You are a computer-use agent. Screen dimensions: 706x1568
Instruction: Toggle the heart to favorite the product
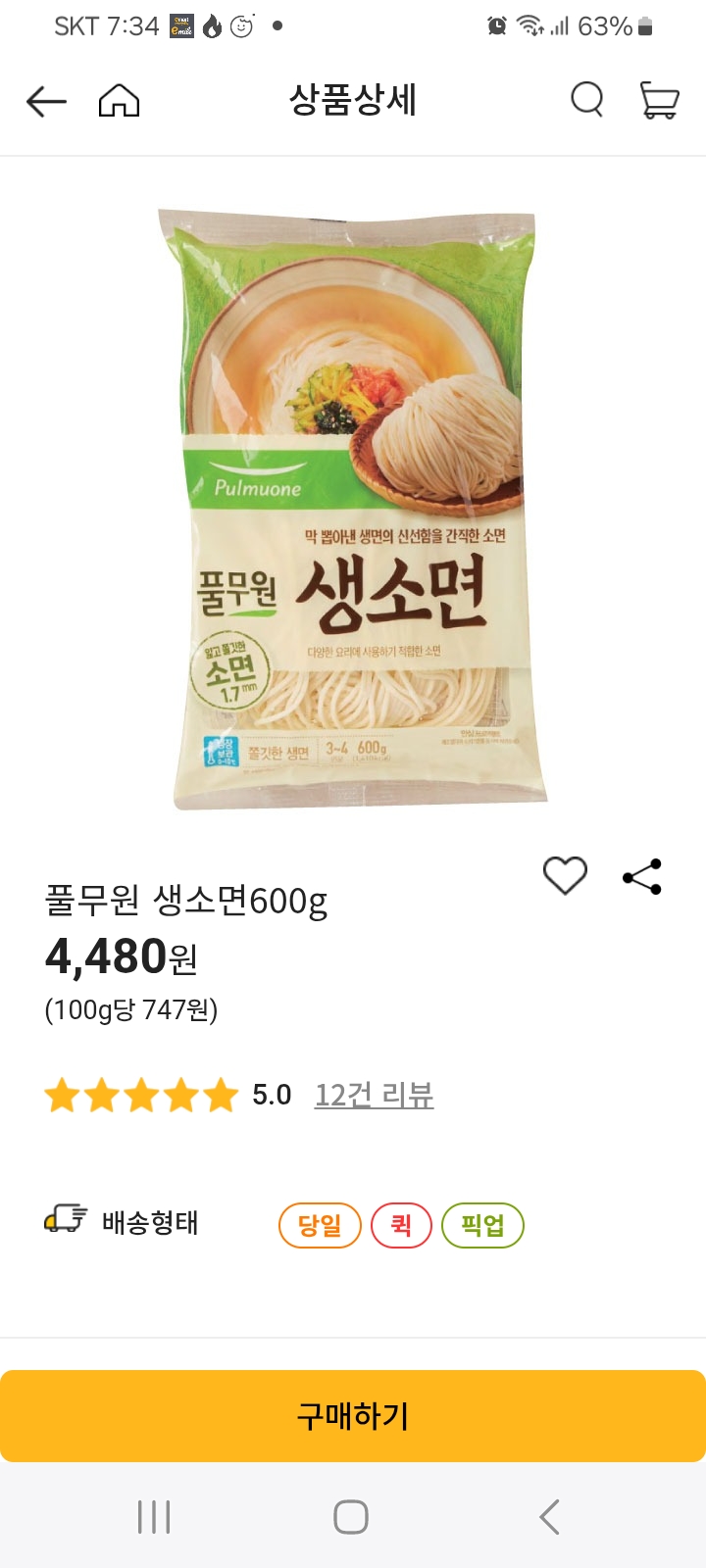[566, 875]
